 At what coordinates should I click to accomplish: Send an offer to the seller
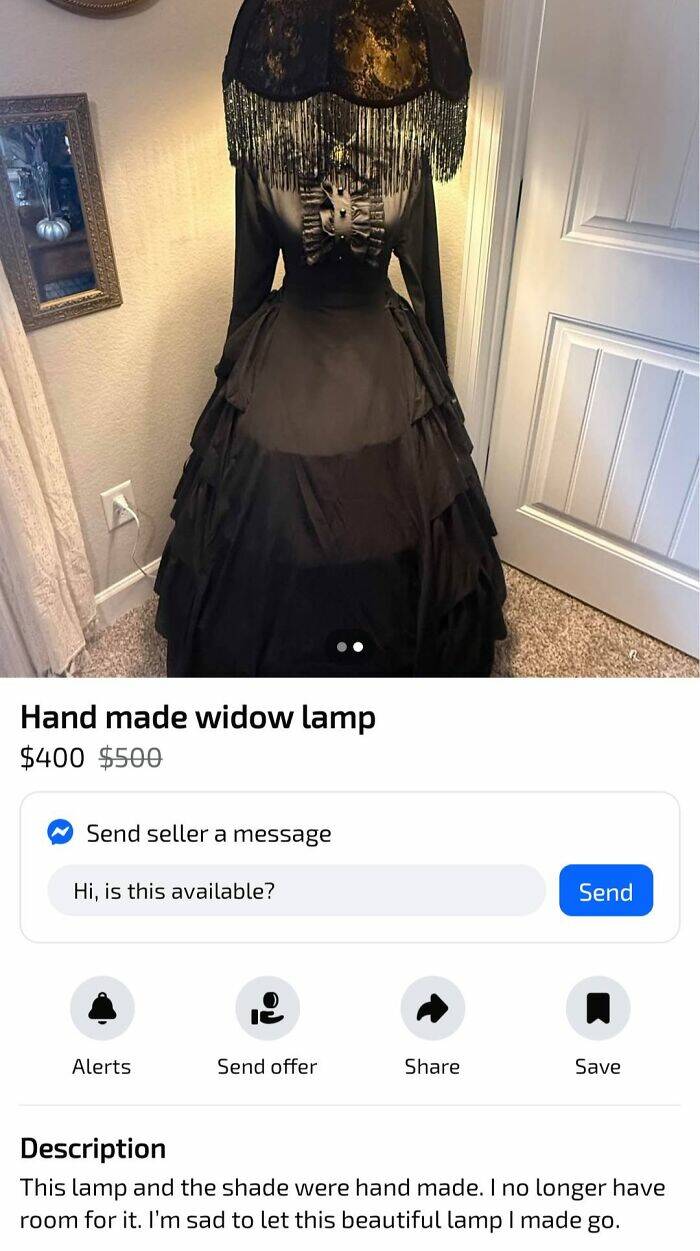click(267, 1009)
